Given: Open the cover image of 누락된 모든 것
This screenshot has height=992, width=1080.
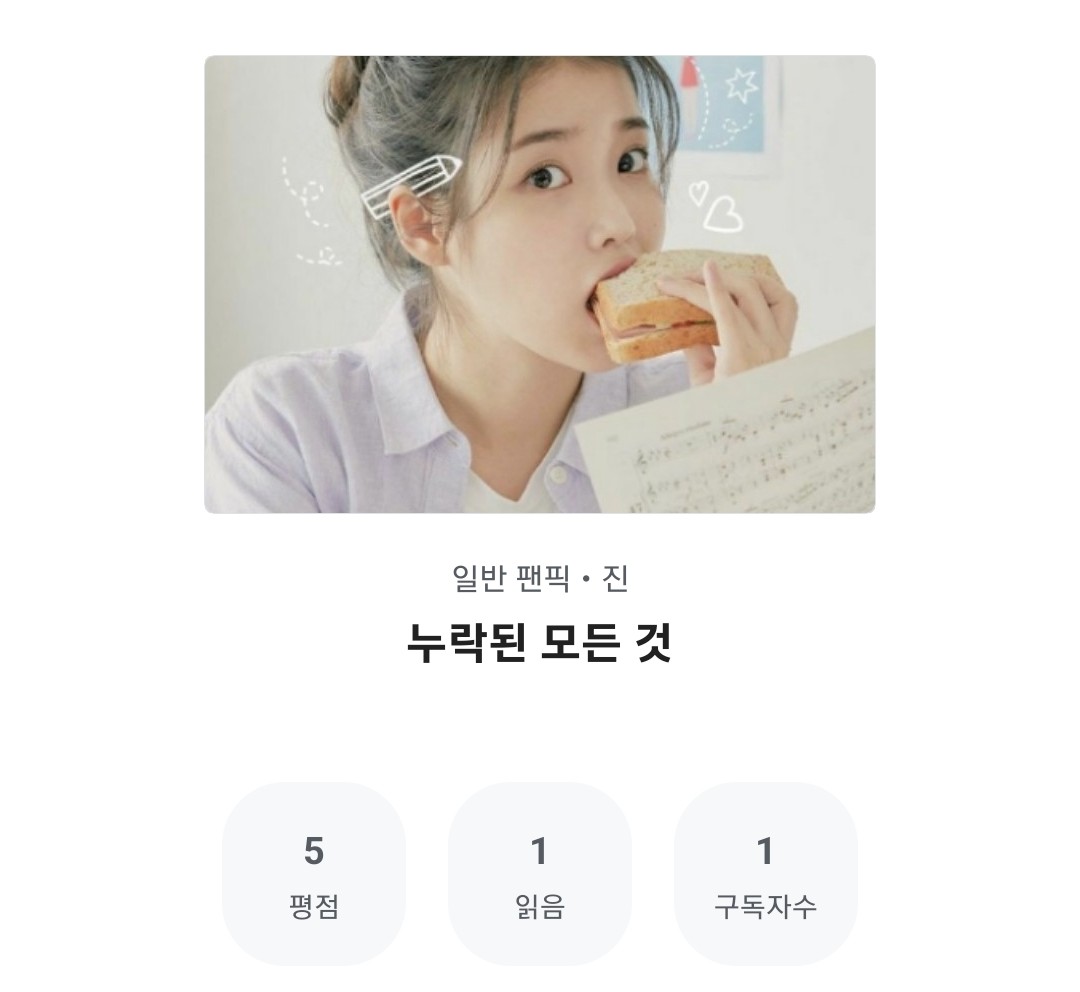Looking at the screenshot, I should click(x=540, y=284).
